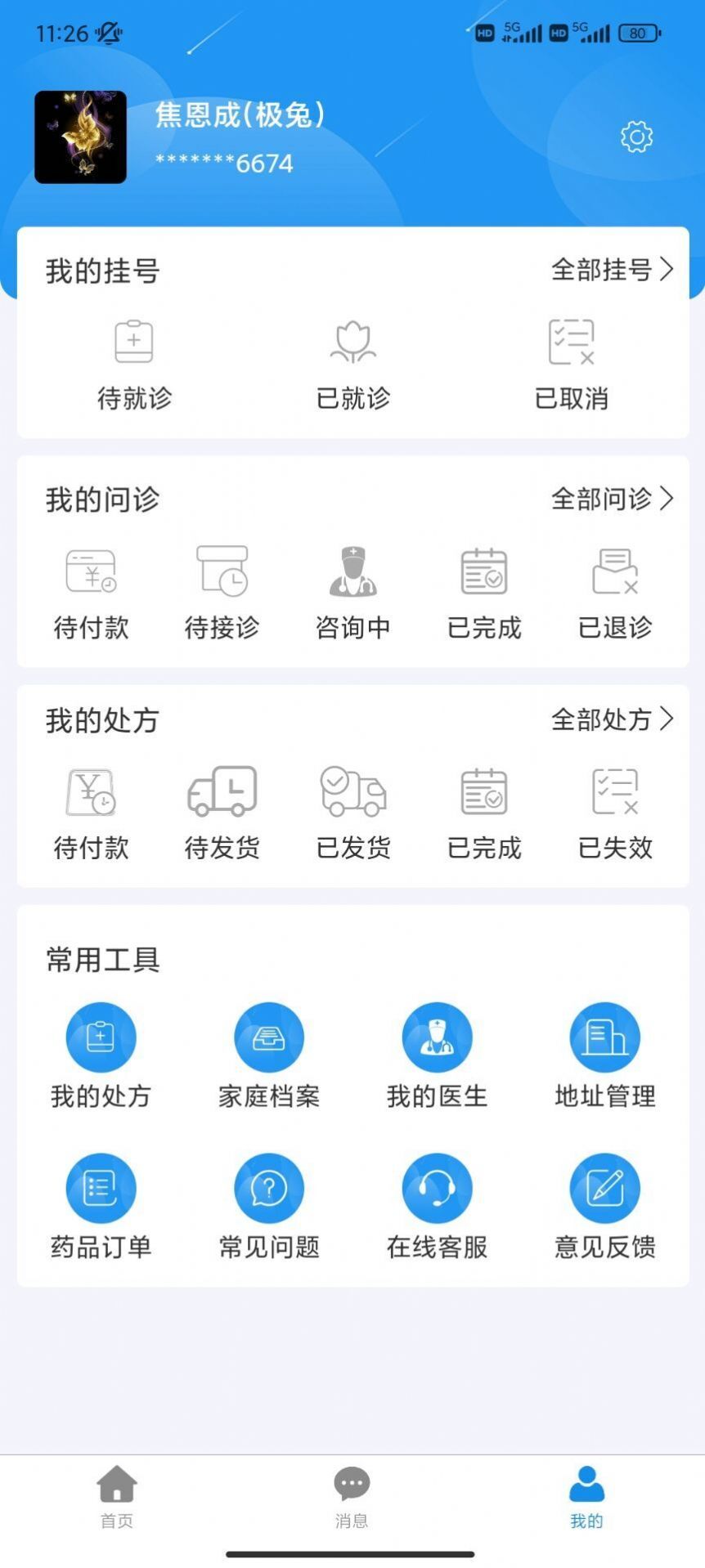Expand 全部处方 to view all prescriptions

click(612, 720)
